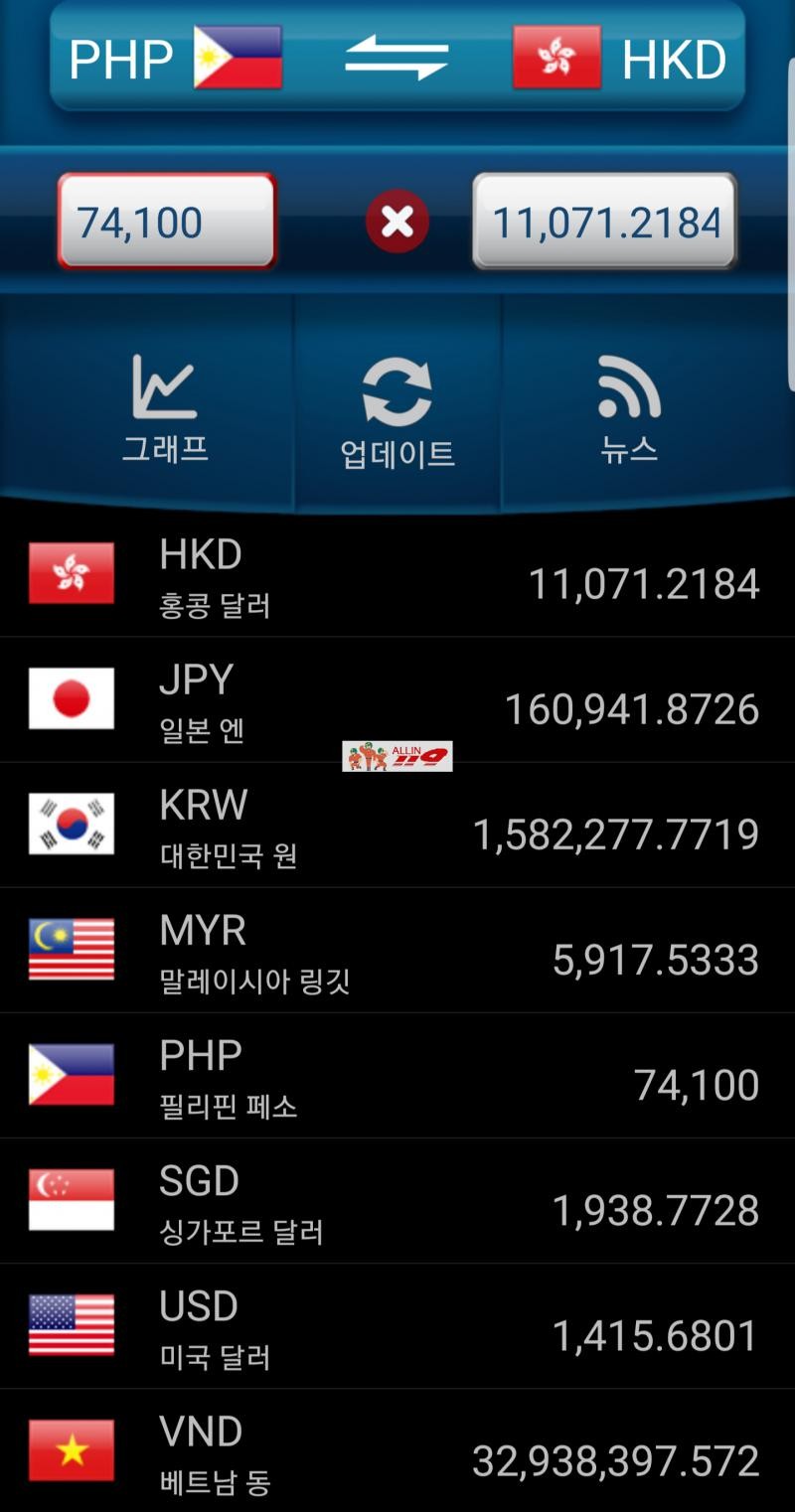This screenshot has width=795, height=1512.
Task: Select the HKD 홍콩 달러 row
Action: pyautogui.click(x=397, y=575)
